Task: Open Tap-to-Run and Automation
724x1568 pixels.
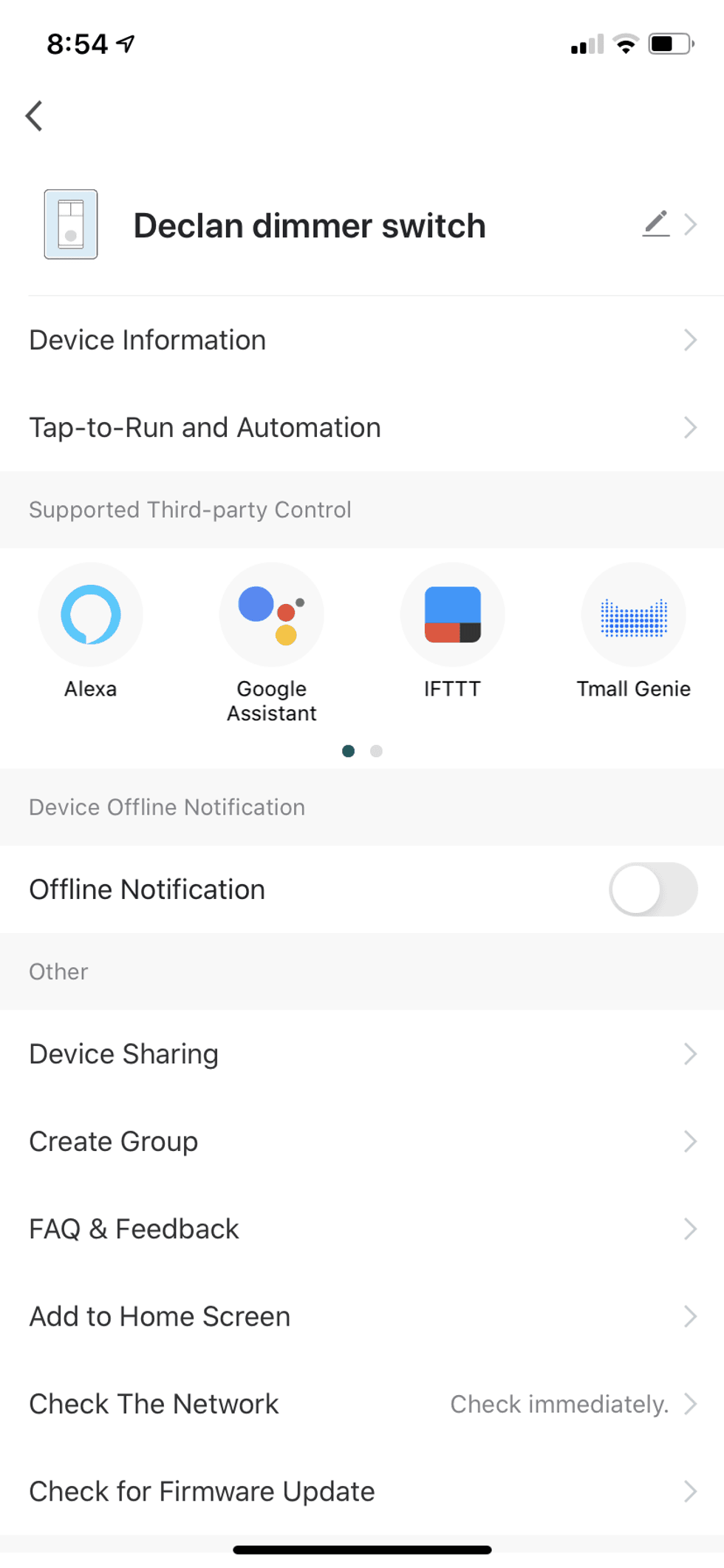Action: (362, 427)
